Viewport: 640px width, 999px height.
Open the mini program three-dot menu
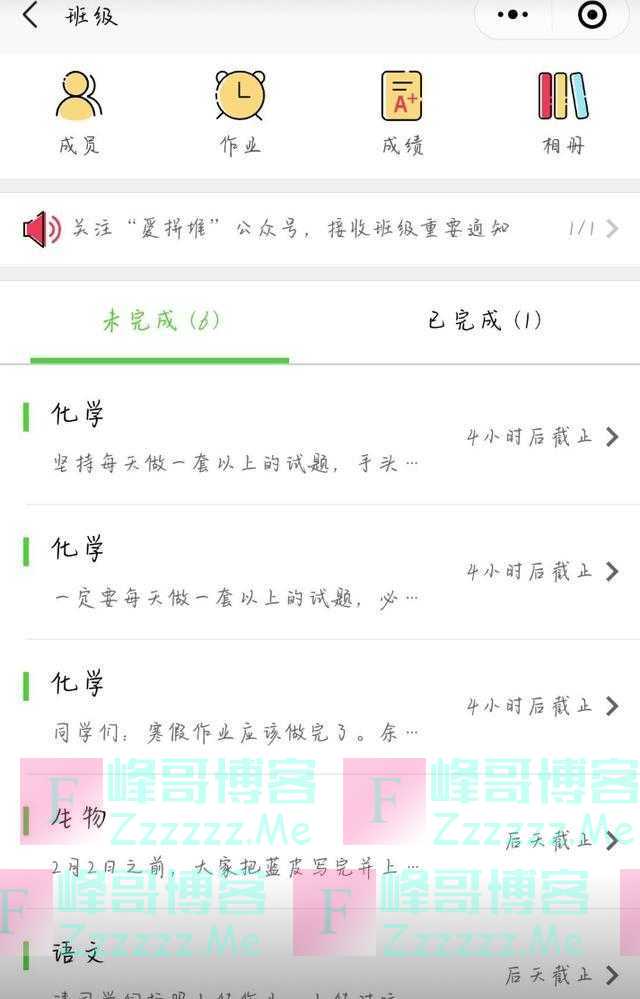pos(513,16)
